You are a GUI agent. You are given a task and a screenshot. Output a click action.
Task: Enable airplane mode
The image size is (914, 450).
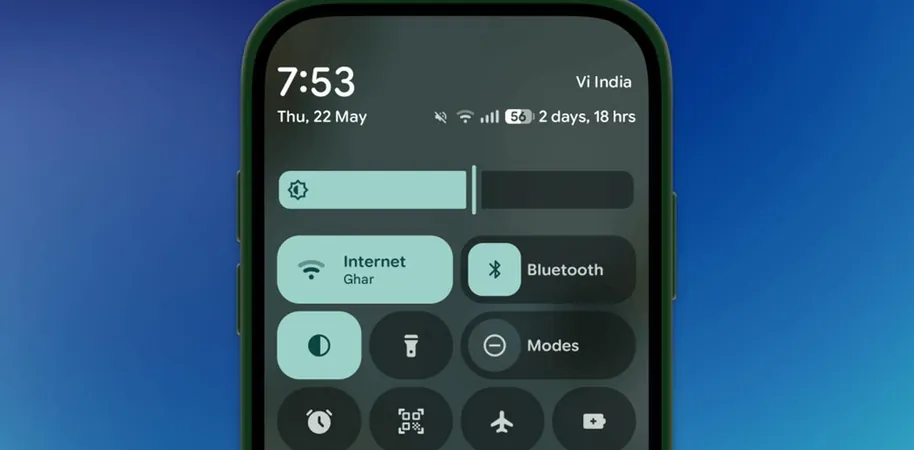coord(502,420)
